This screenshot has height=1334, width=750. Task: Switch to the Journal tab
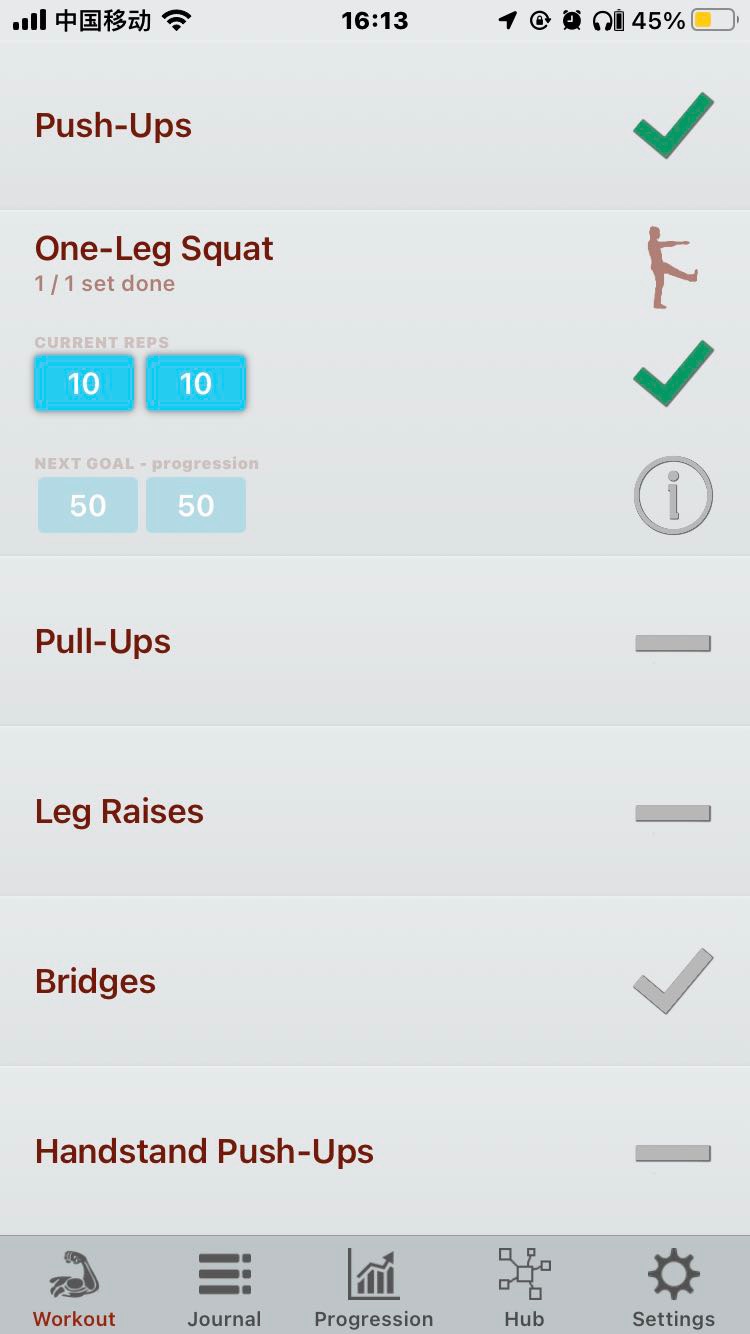click(224, 1288)
